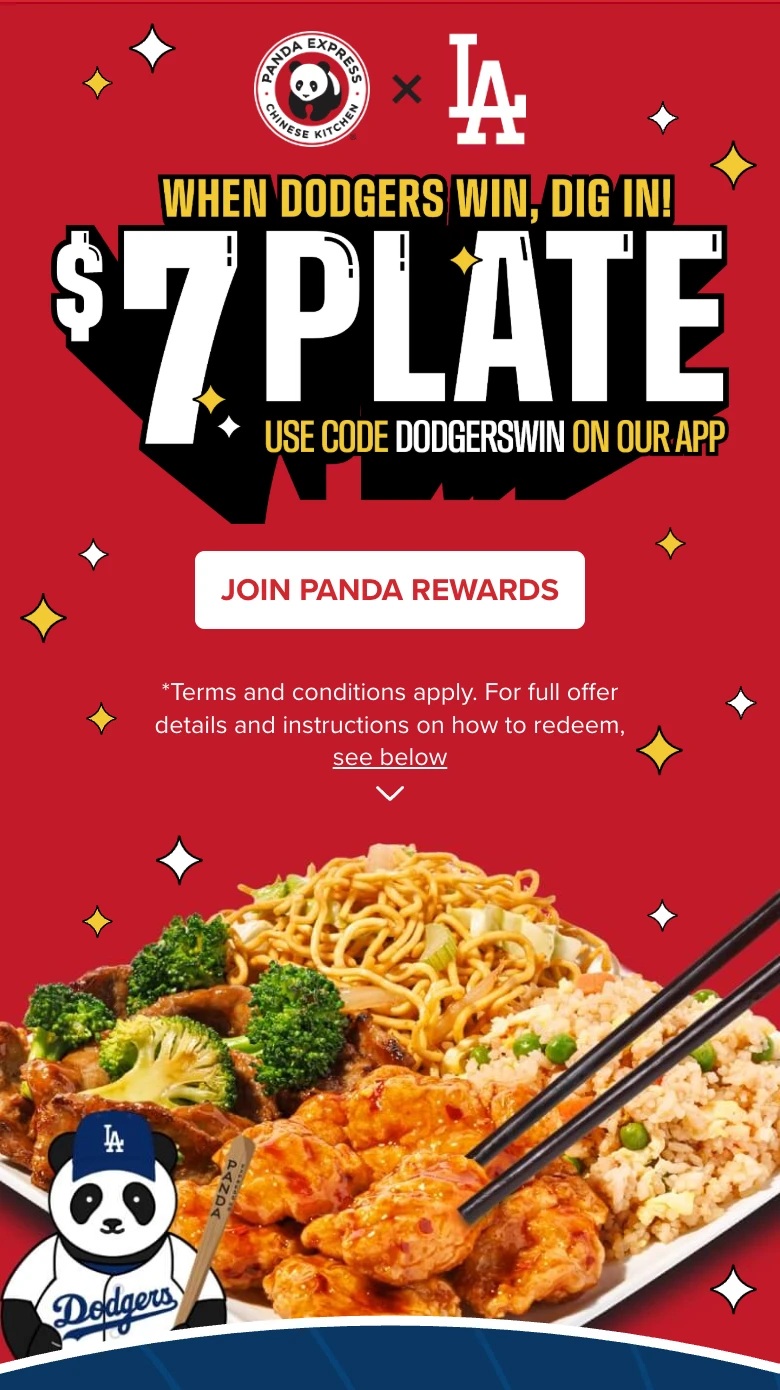Click the panda face inside the Panda Express emblem
The image size is (780, 1390).
(x=310, y=88)
